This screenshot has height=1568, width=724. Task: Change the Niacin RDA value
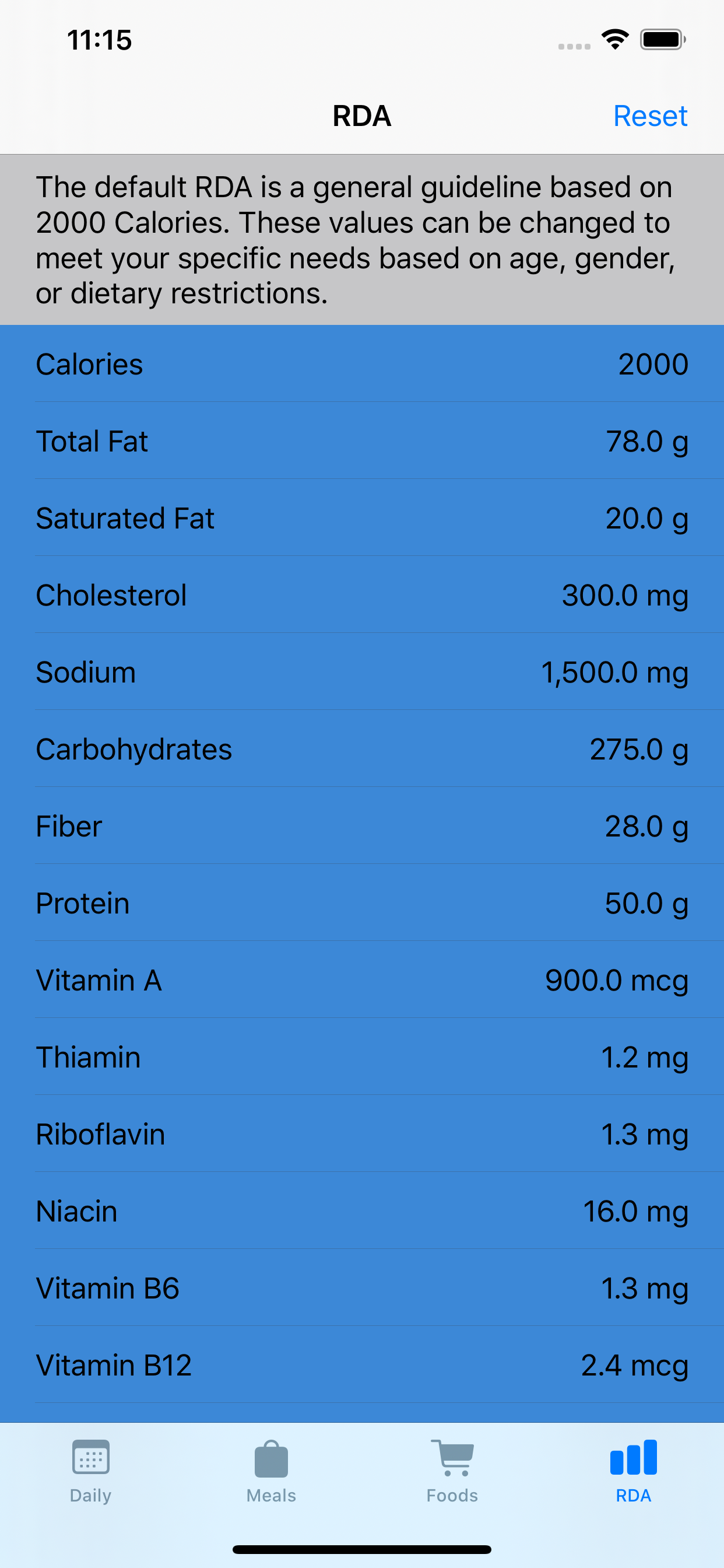pyautogui.click(x=362, y=1210)
